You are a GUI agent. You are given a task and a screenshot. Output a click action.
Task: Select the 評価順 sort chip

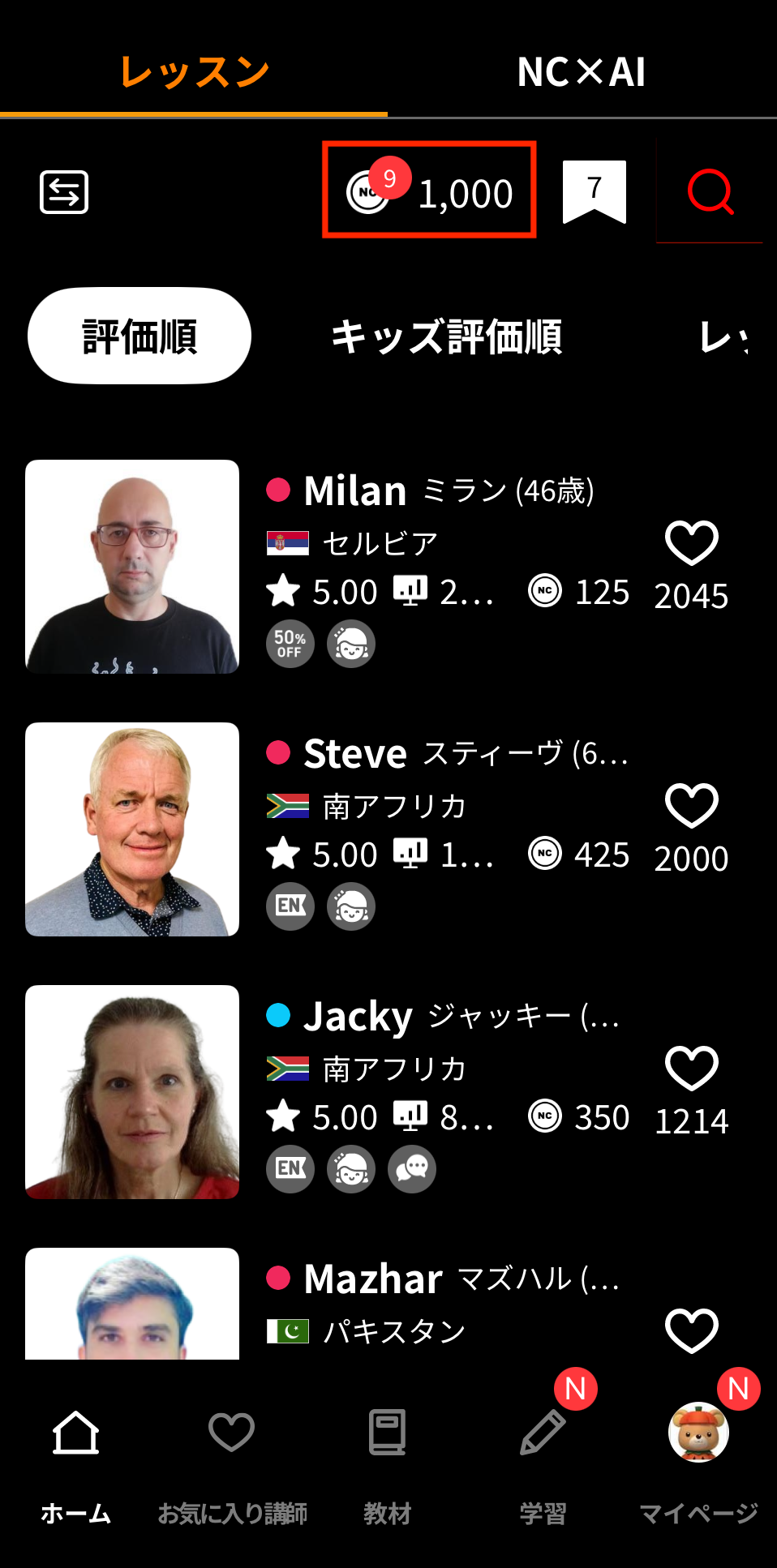(x=140, y=336)
